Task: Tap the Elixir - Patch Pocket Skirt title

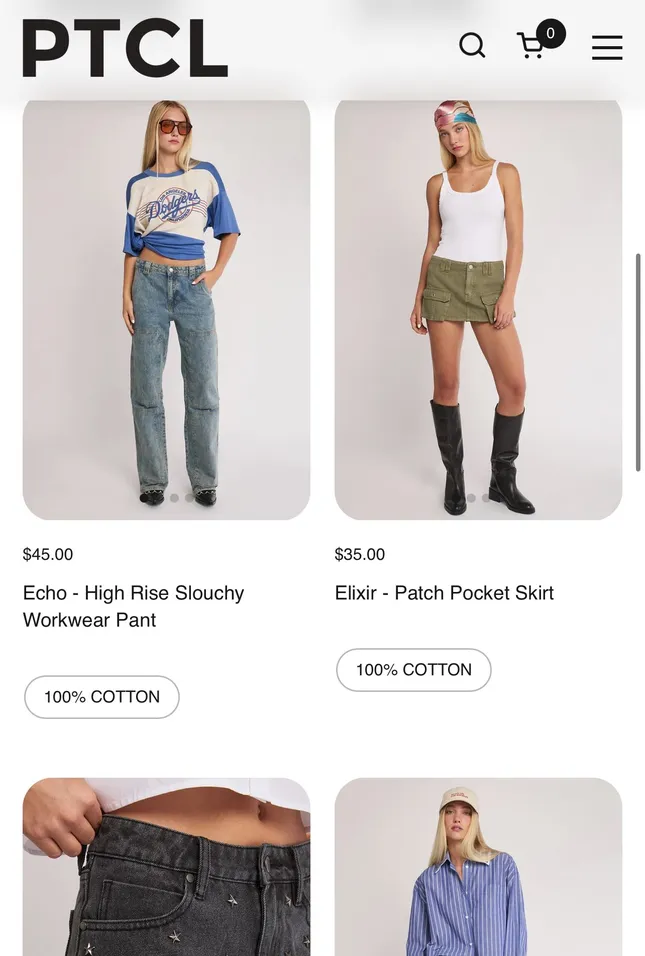Action: 444,593
